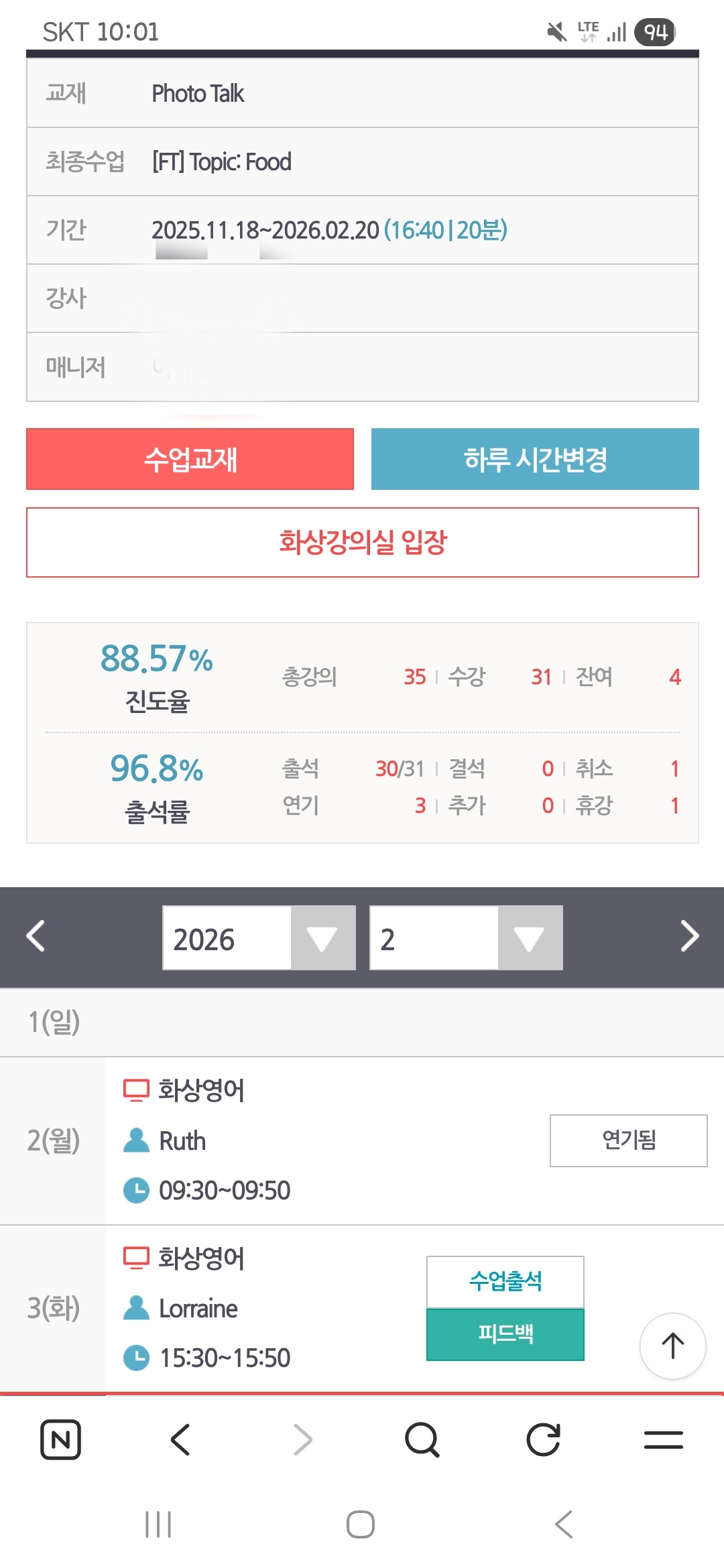Reload the current page
Image resolution: width=724 pixels, height=1568 pixels.
click(x=543, y=1439)
